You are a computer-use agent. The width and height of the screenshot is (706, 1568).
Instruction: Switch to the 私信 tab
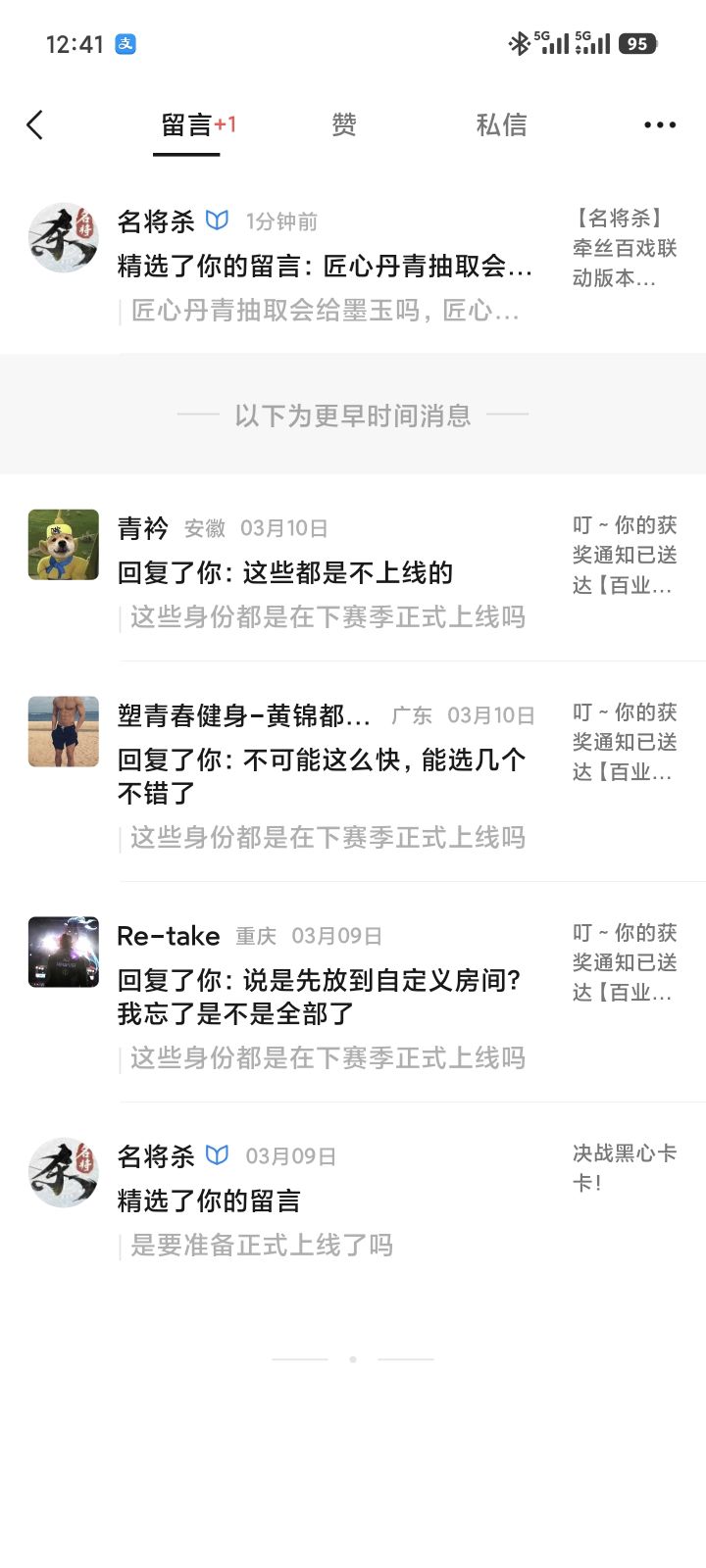tap(501, 124)
